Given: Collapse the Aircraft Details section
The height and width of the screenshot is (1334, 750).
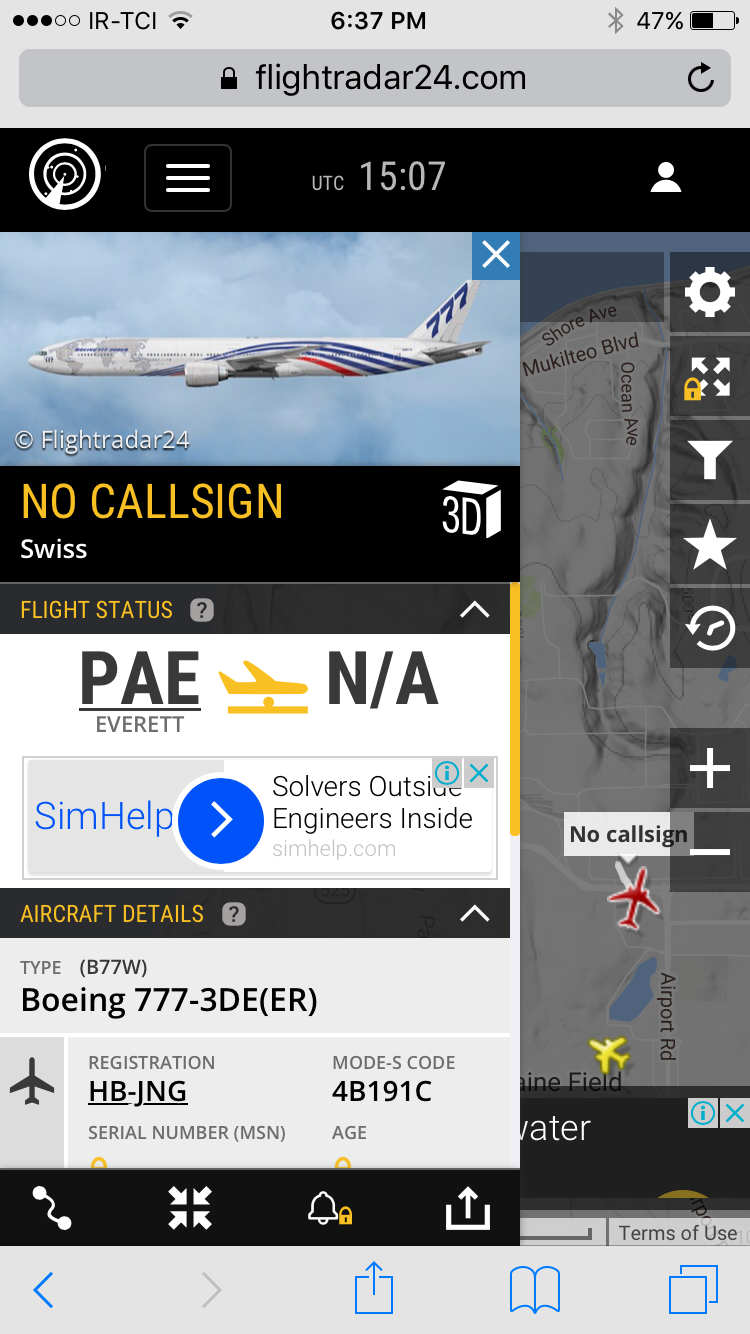Looking at the screenshot, I should 474,913.
